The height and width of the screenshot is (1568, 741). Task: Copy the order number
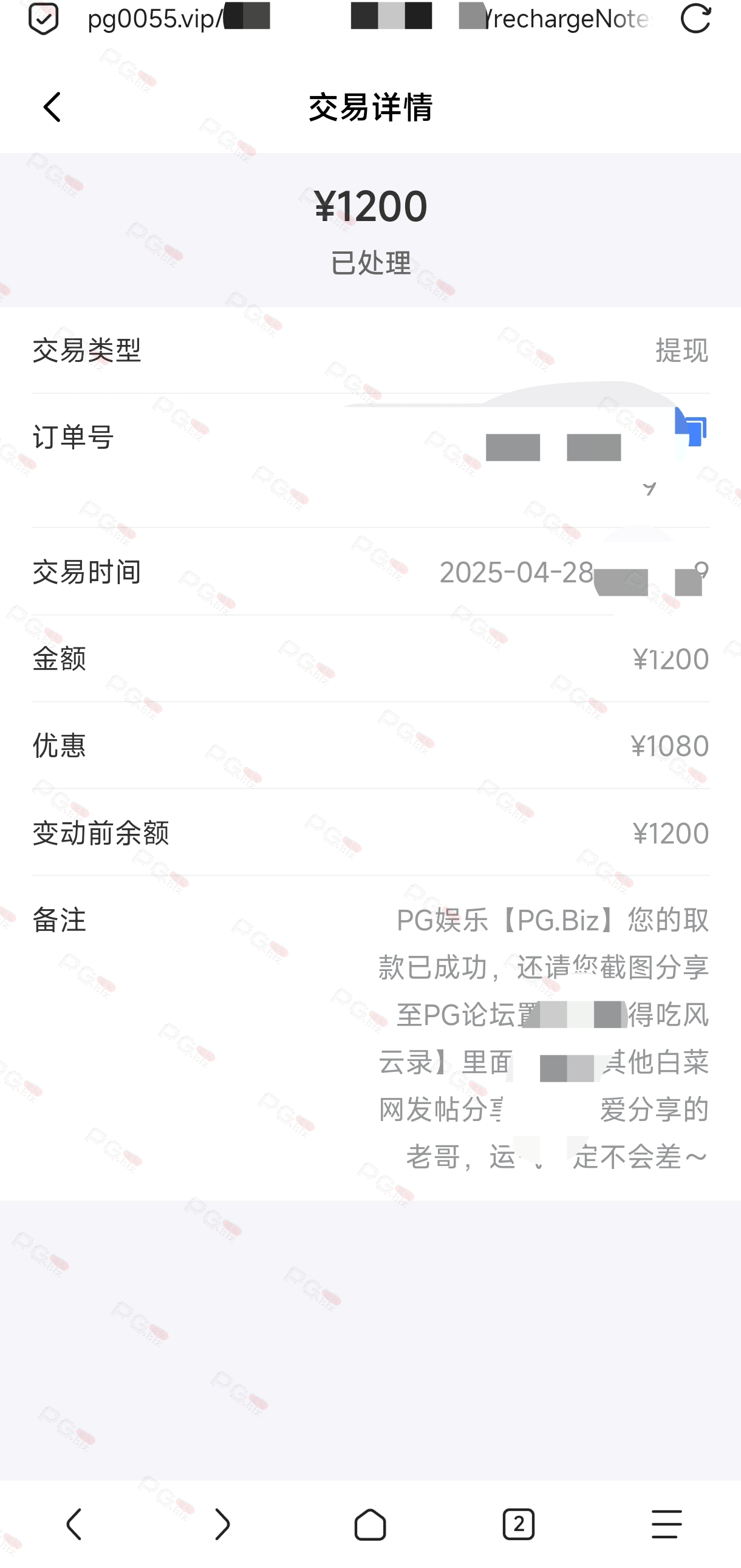[691, 426]
